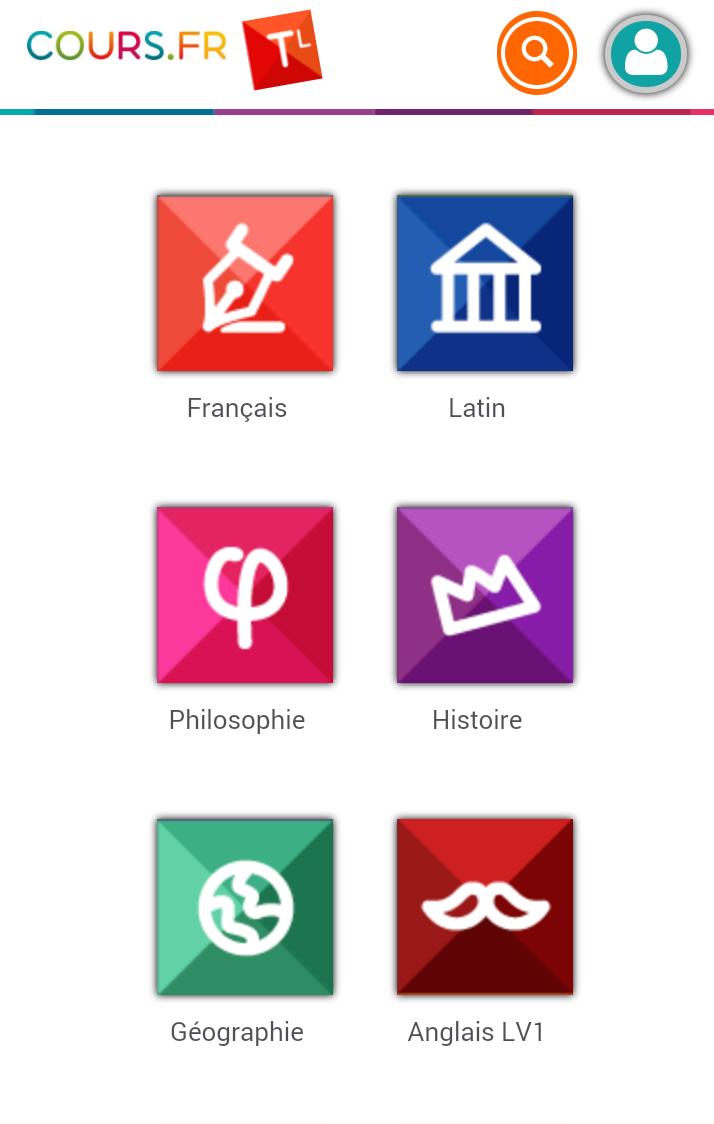
Task: Select the Latin subject tile
Action: 485,283
